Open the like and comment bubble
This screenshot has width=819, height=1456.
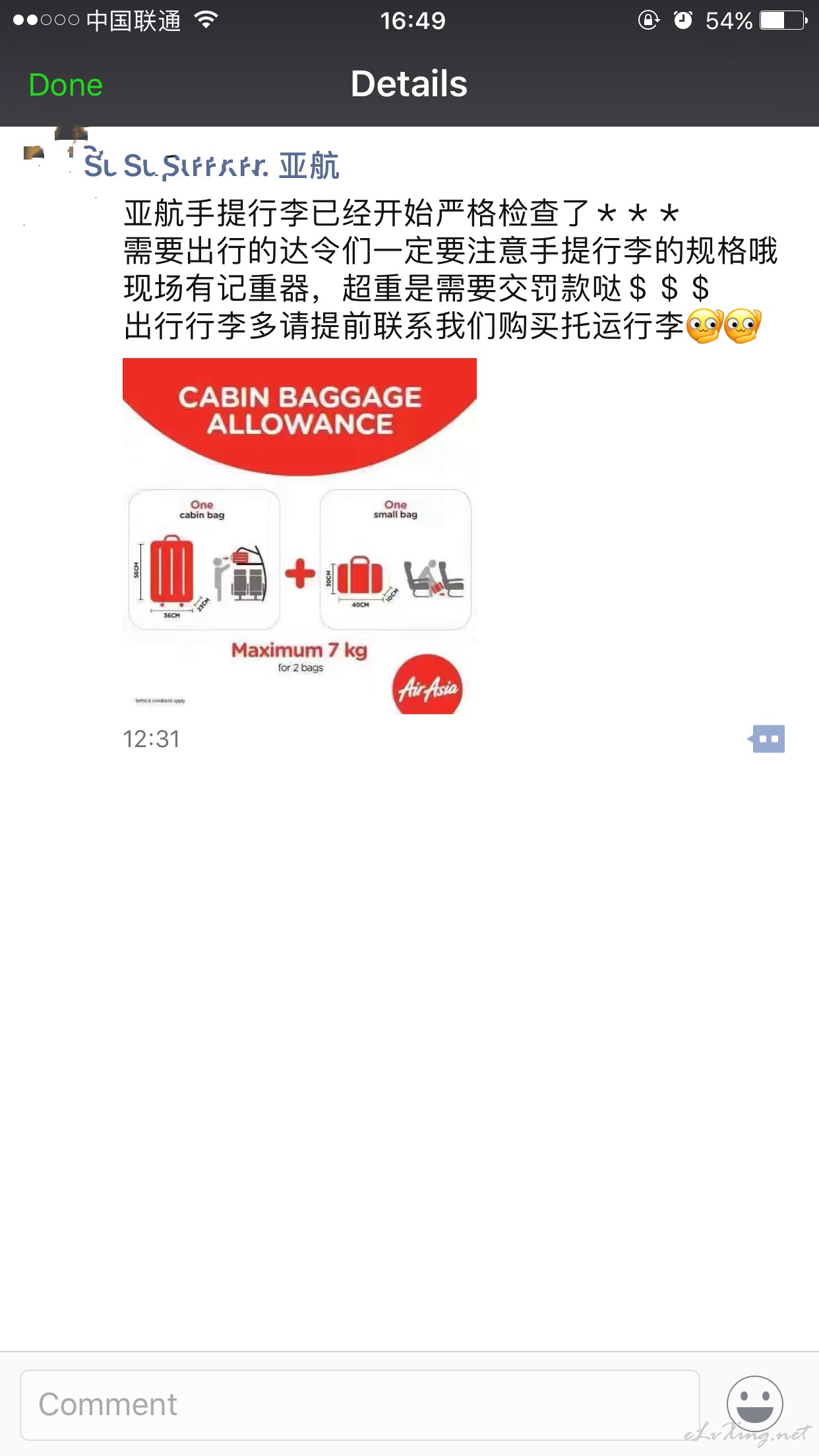click(x=766, y=739)
